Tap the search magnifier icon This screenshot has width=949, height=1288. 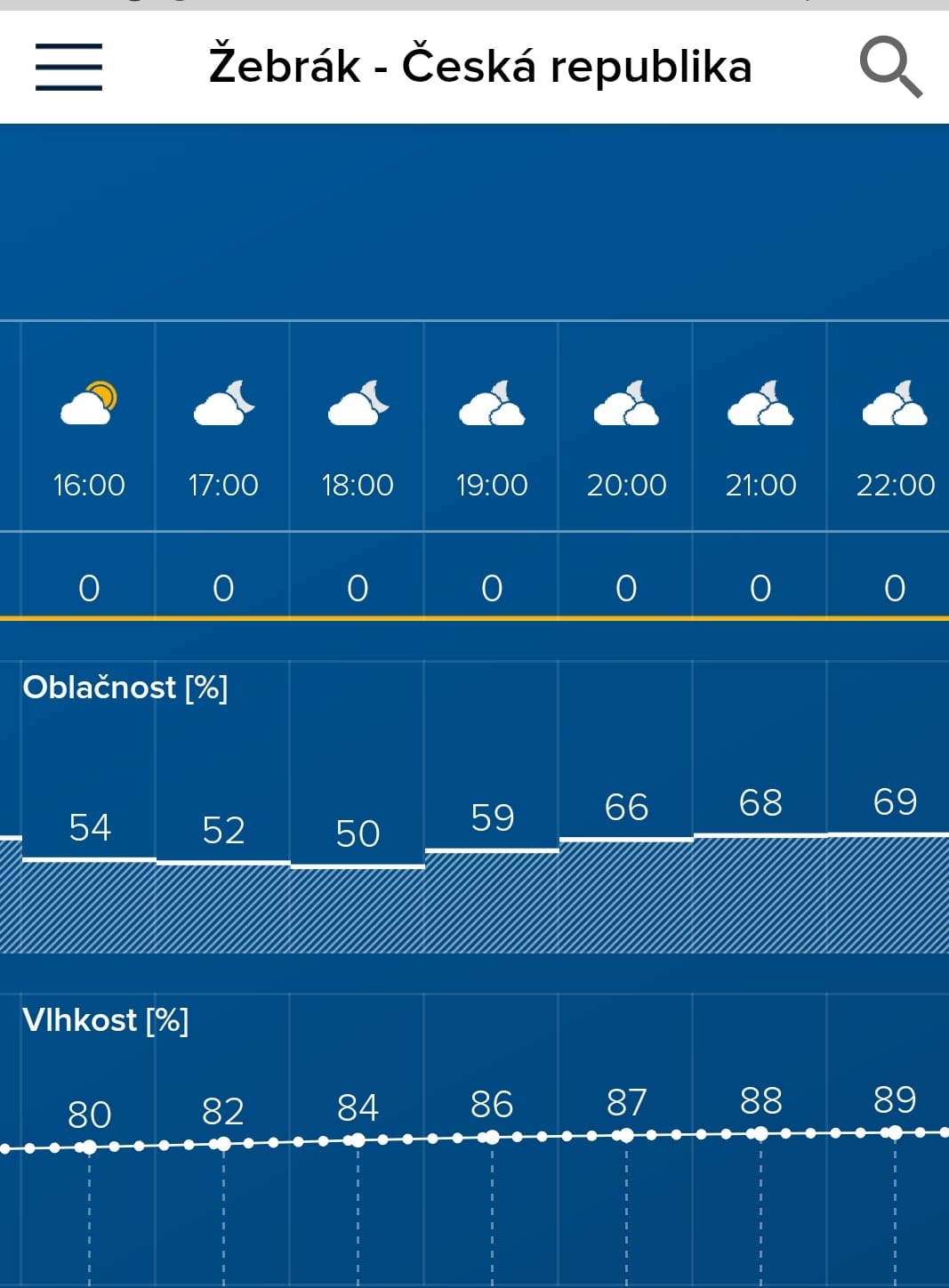click(x=889, y=67)
